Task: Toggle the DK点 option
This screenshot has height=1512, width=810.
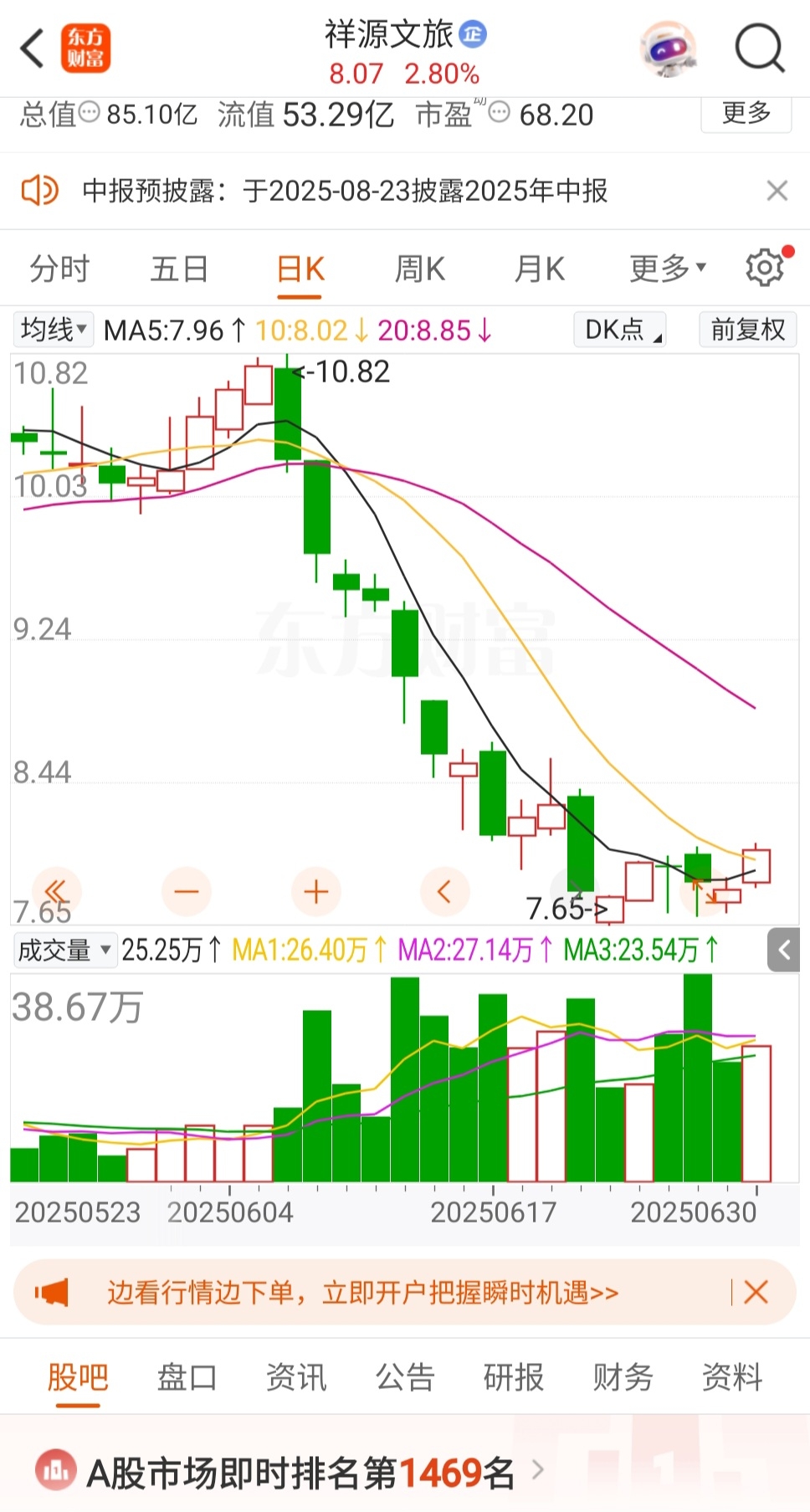Action: [620, 330]
